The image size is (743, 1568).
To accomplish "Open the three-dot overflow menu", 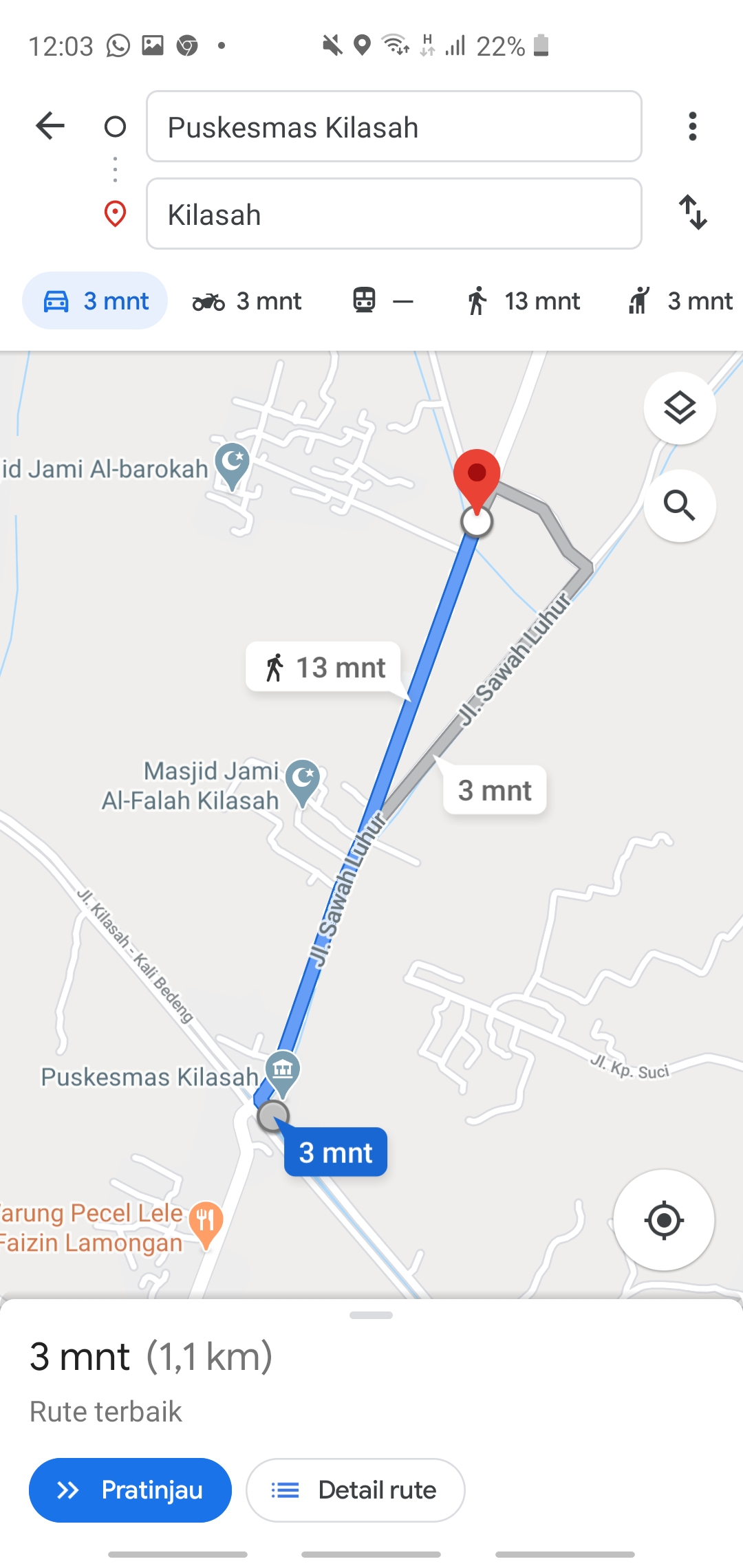I will pos(692,127).
